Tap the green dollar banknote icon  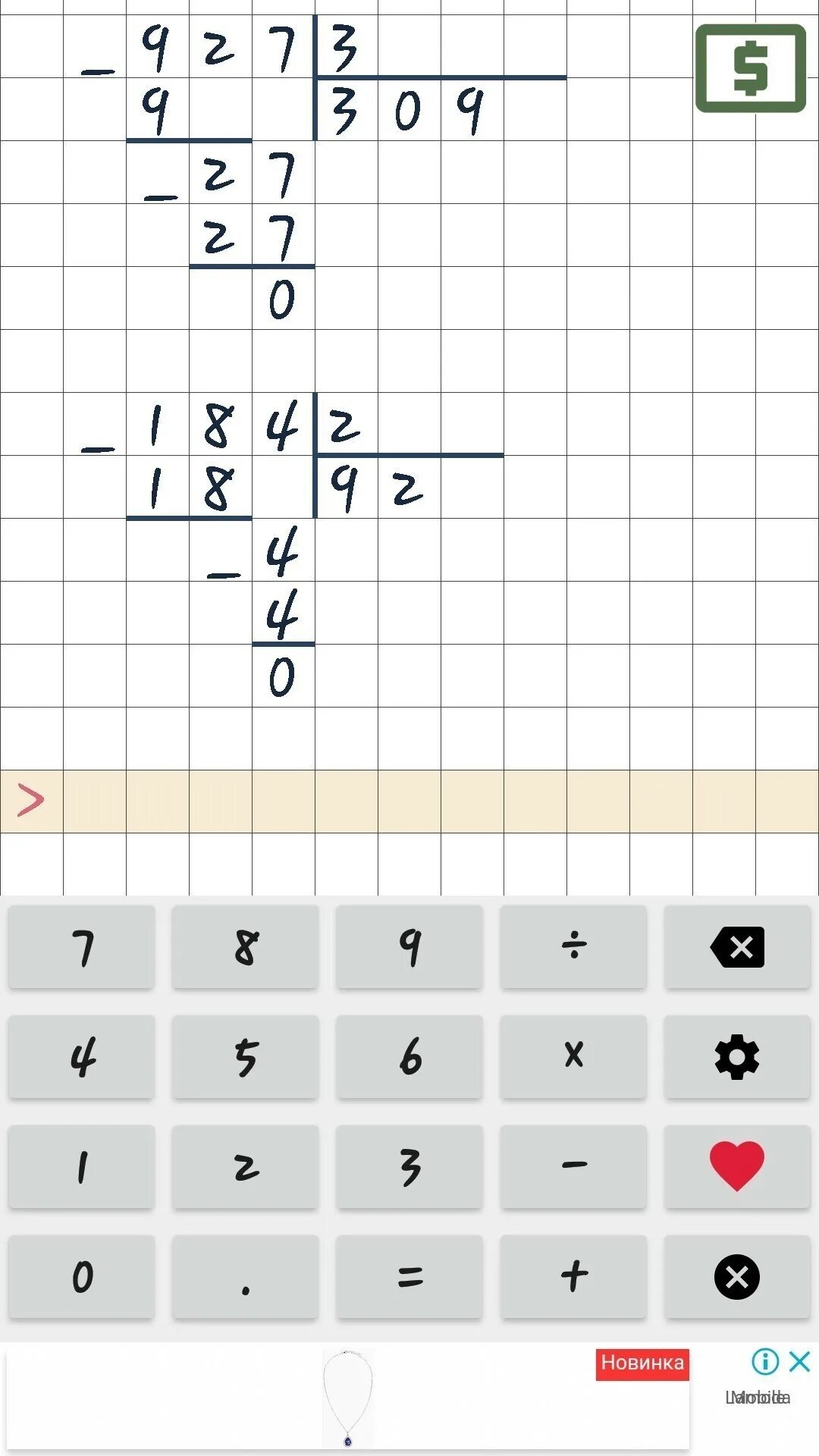click(751, 68)
